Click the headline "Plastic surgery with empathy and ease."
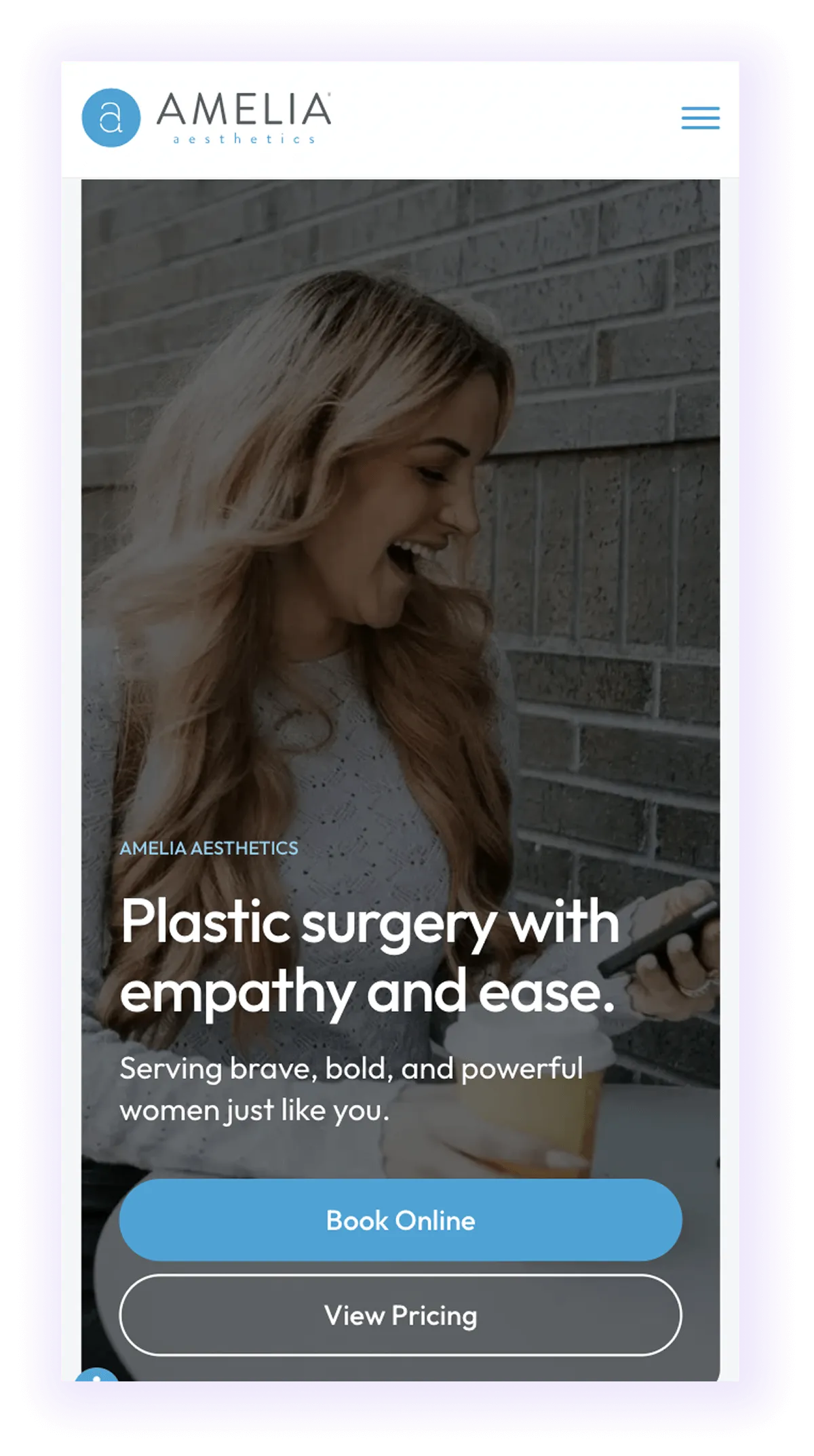 pos(369,963)
